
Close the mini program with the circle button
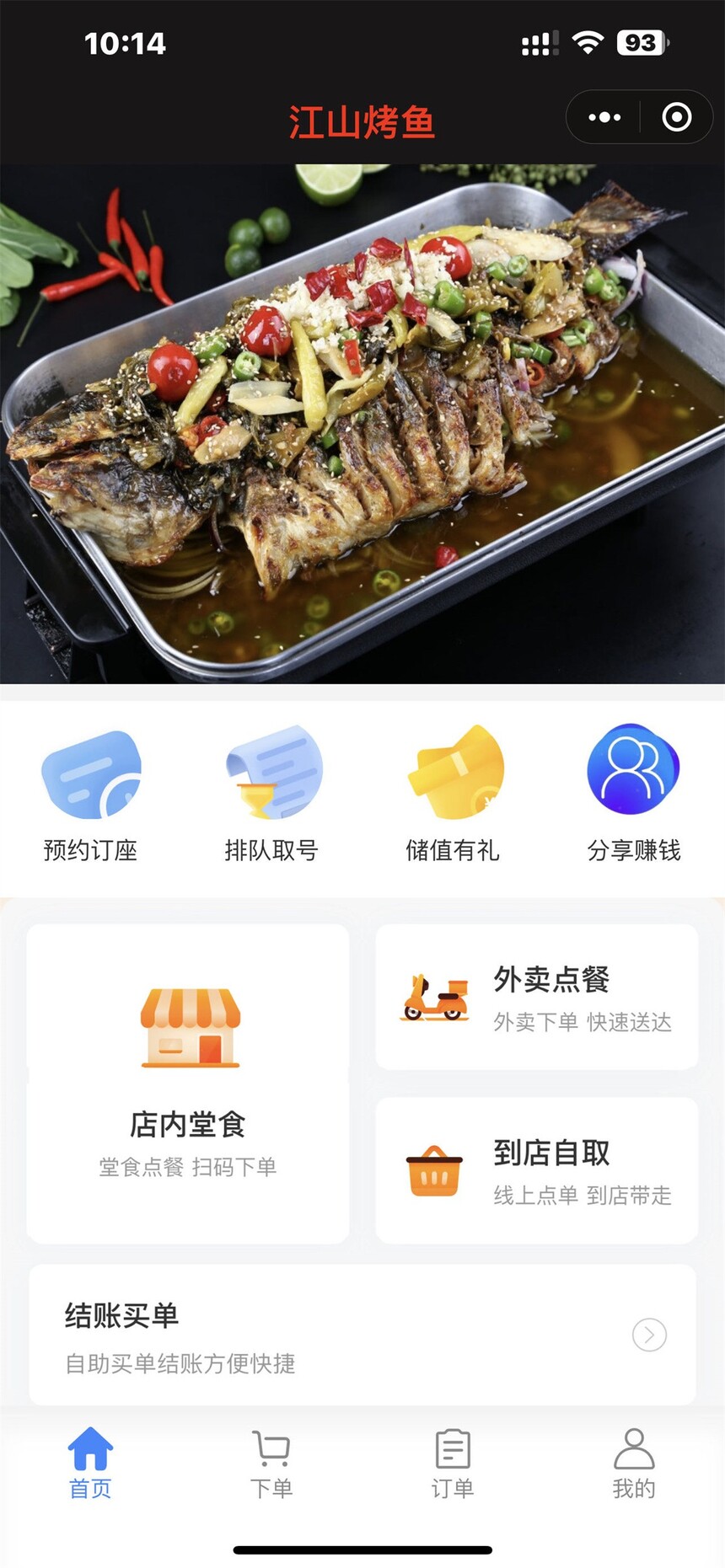(676, 117)
